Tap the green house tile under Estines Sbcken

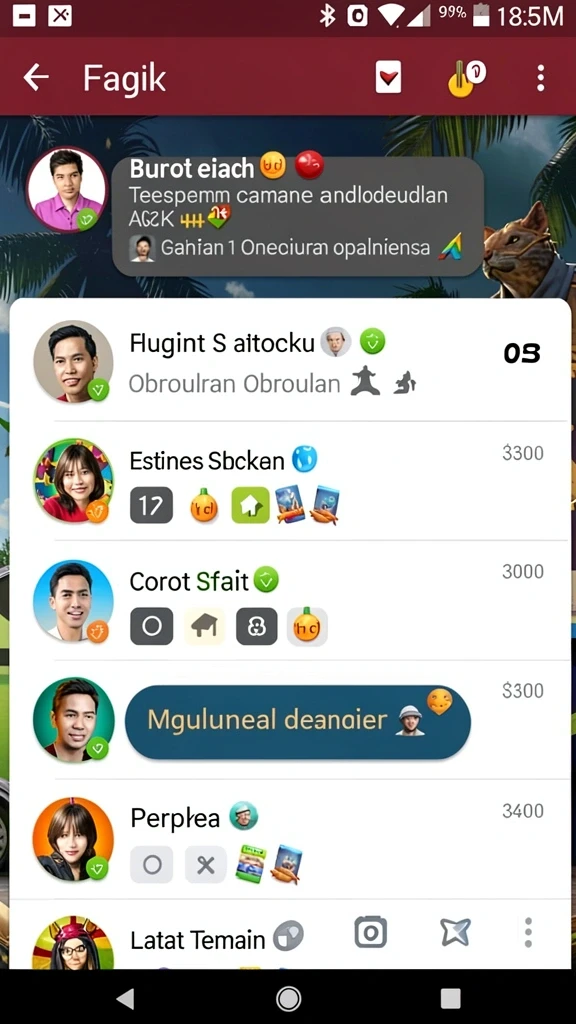pos(251,505)
